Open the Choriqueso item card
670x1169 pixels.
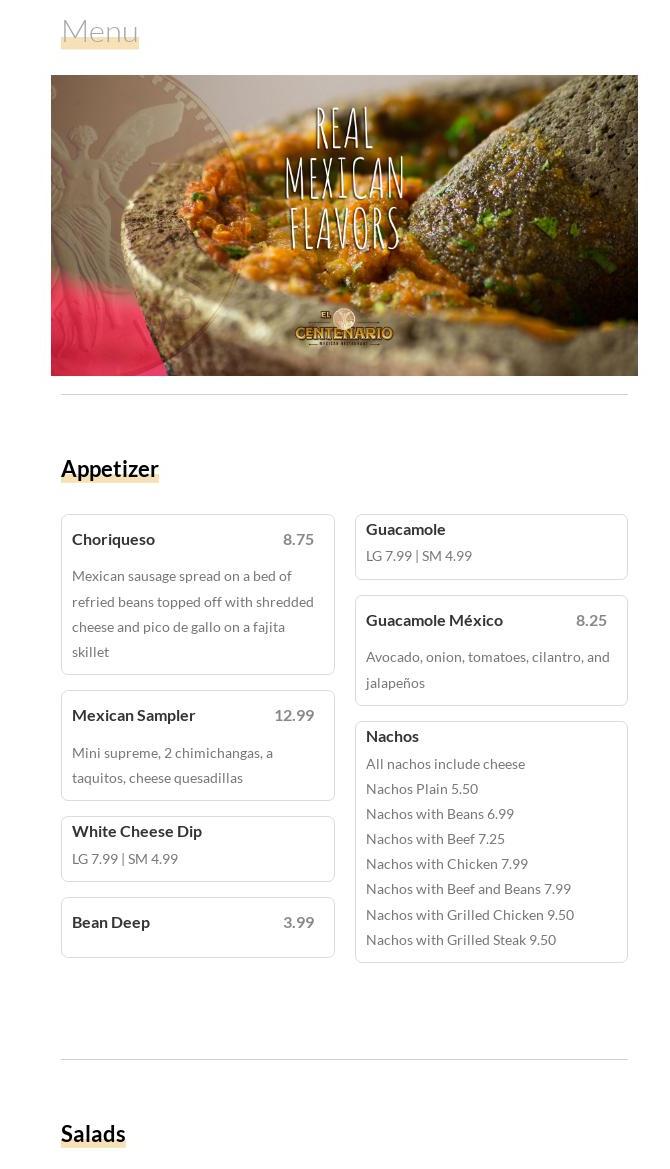click(197, 594)
